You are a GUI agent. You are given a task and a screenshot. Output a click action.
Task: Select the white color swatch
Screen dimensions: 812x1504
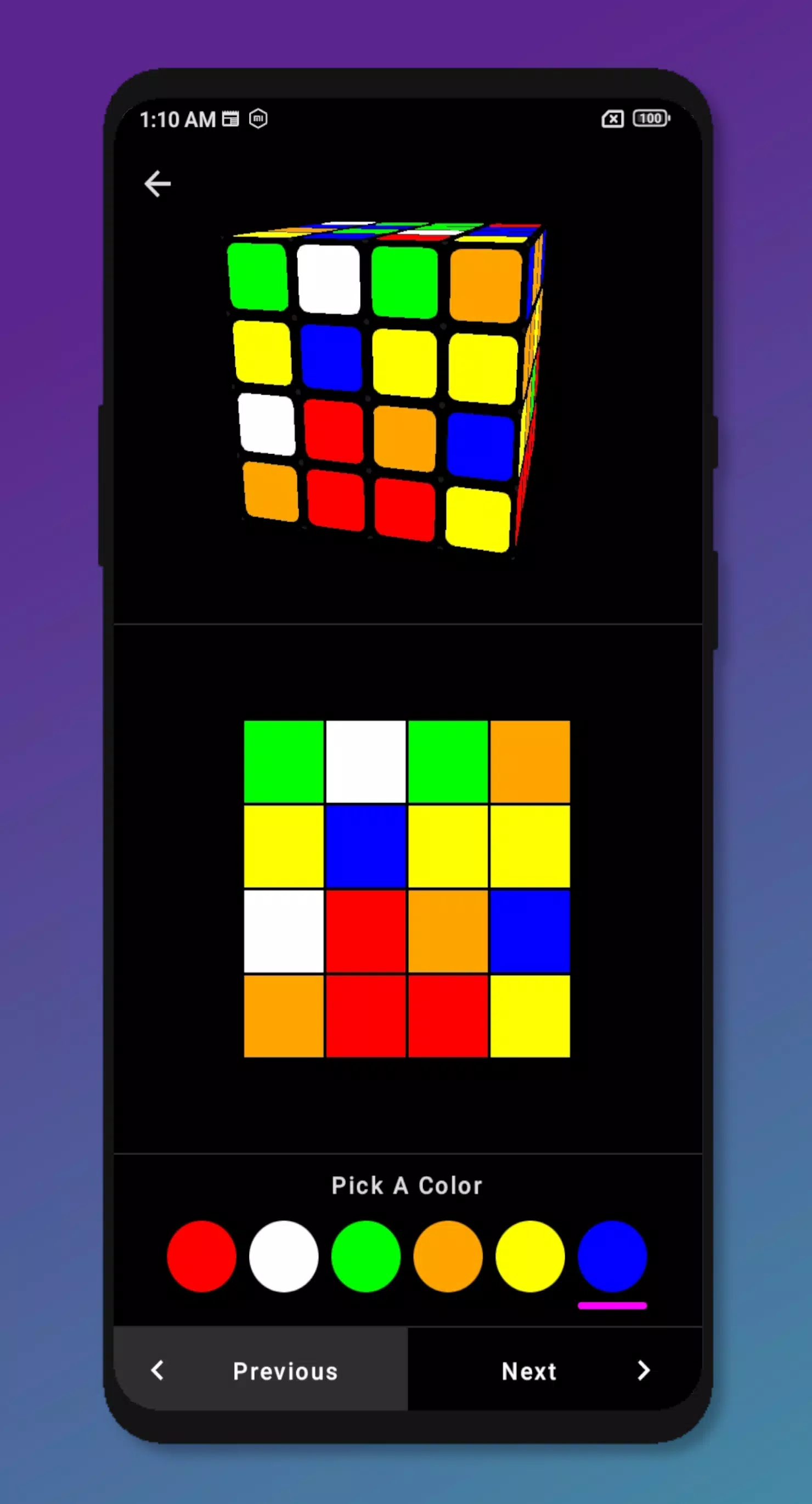284,1256
